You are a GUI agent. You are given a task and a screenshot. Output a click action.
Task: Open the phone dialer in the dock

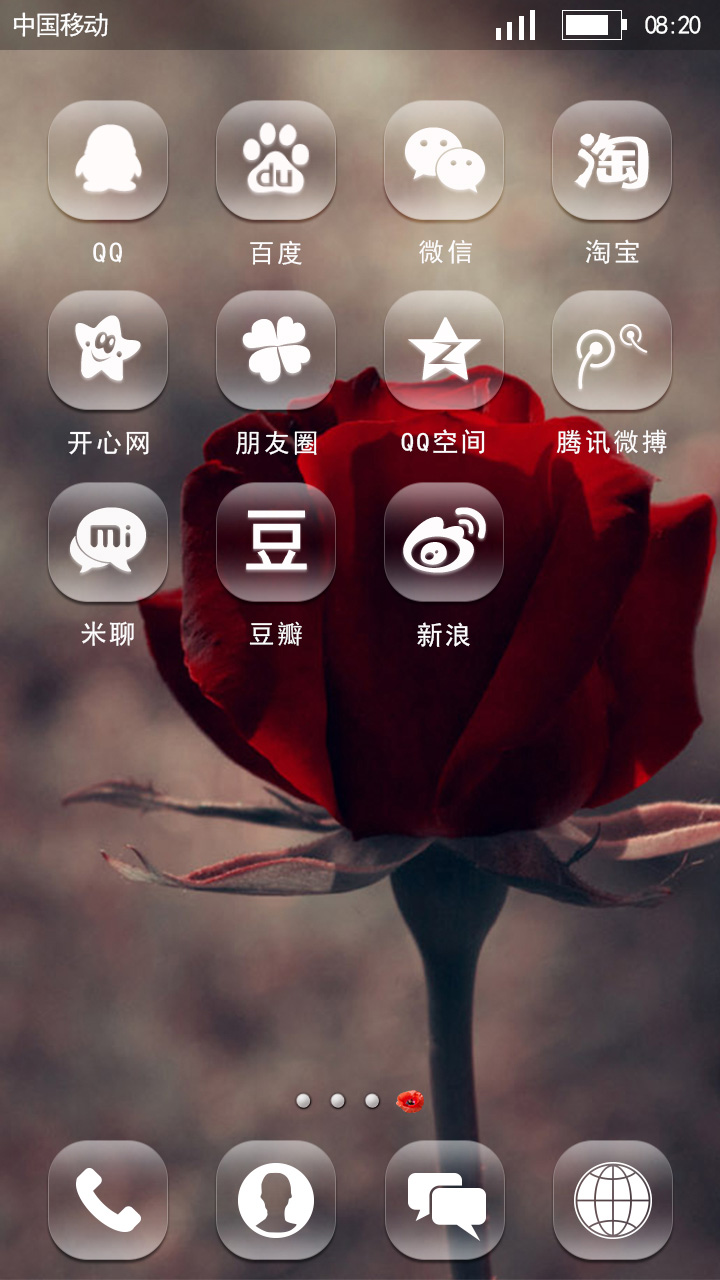click(108, 1200)
